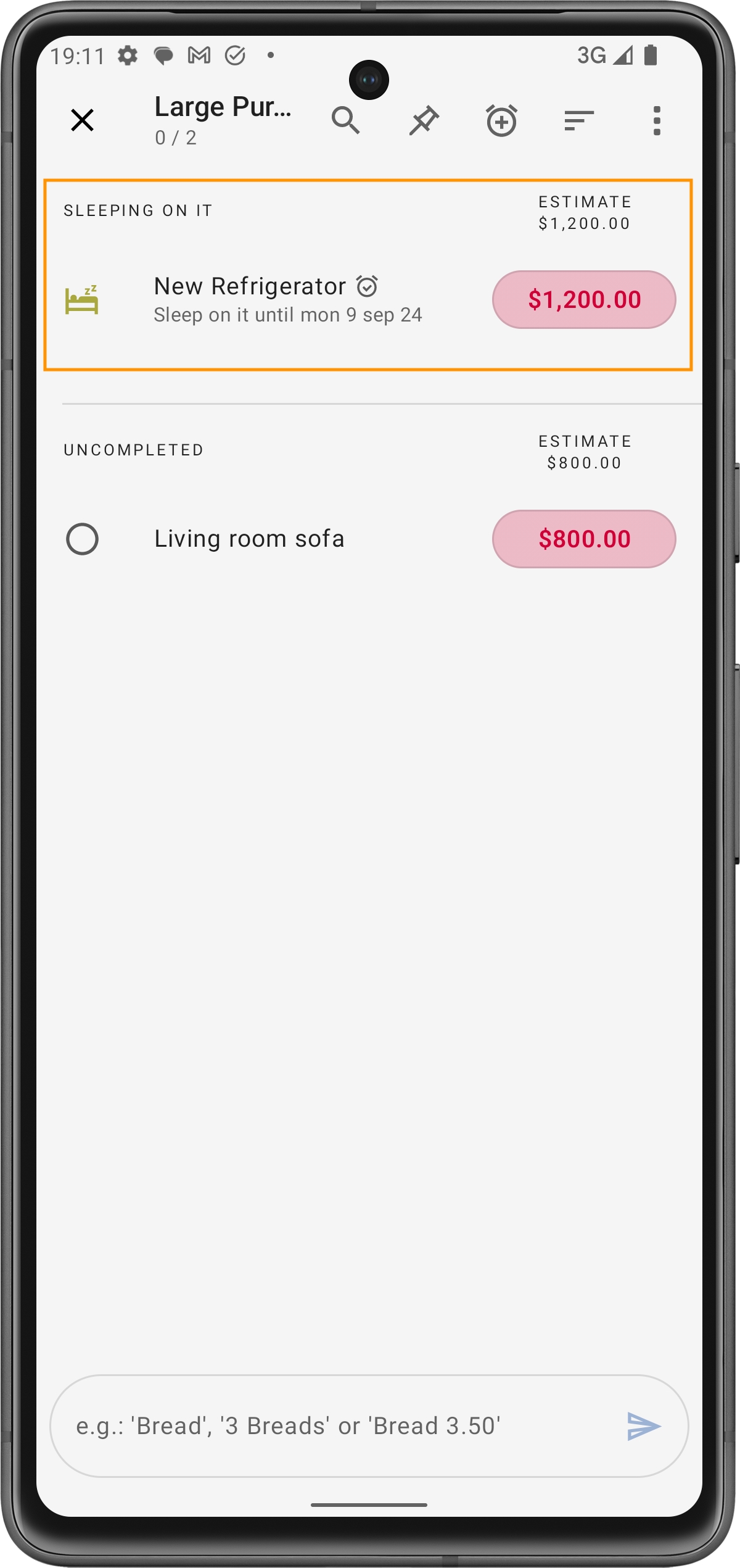Tap the $800.00 price chip
Image resolution: width=740 pixels, height=1568 pixels.
pos(584,539)
